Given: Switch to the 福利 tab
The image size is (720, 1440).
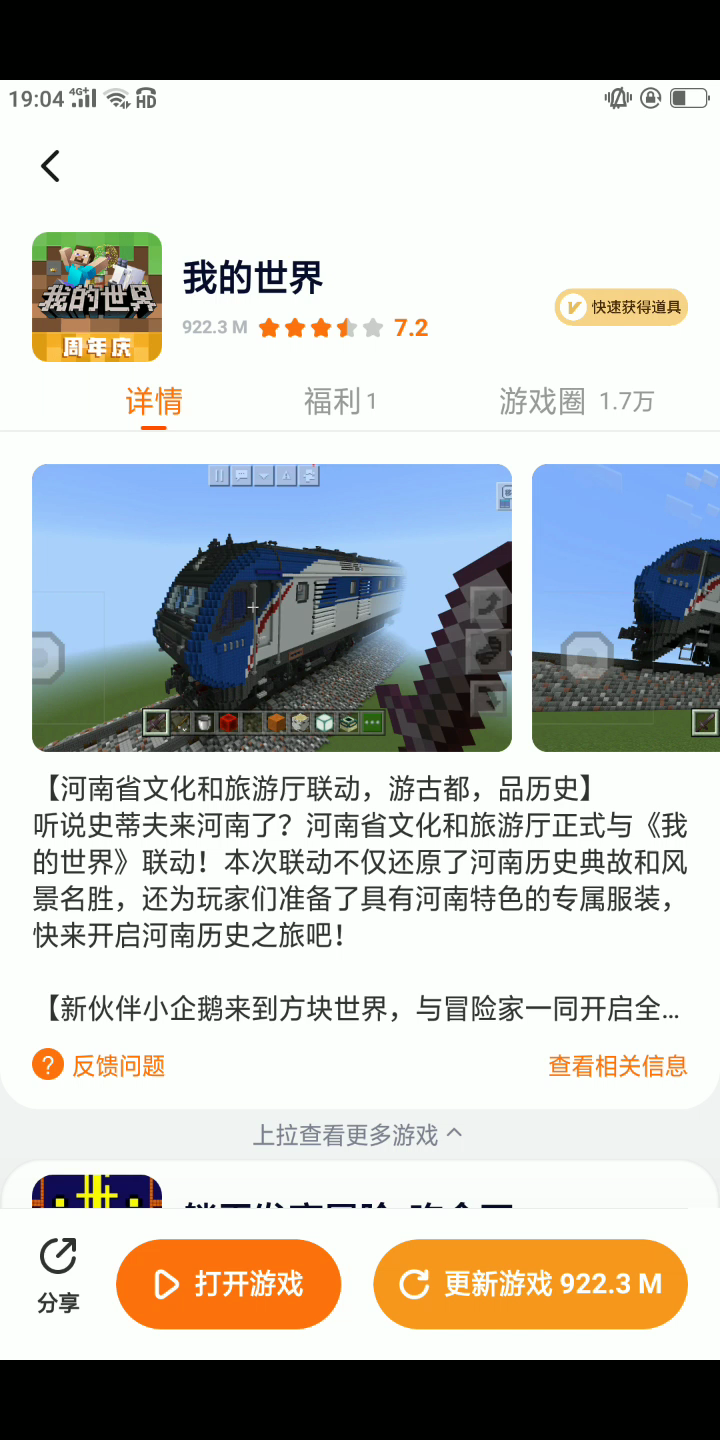Looking at the screenshot, I should click(x=339, y=402).
